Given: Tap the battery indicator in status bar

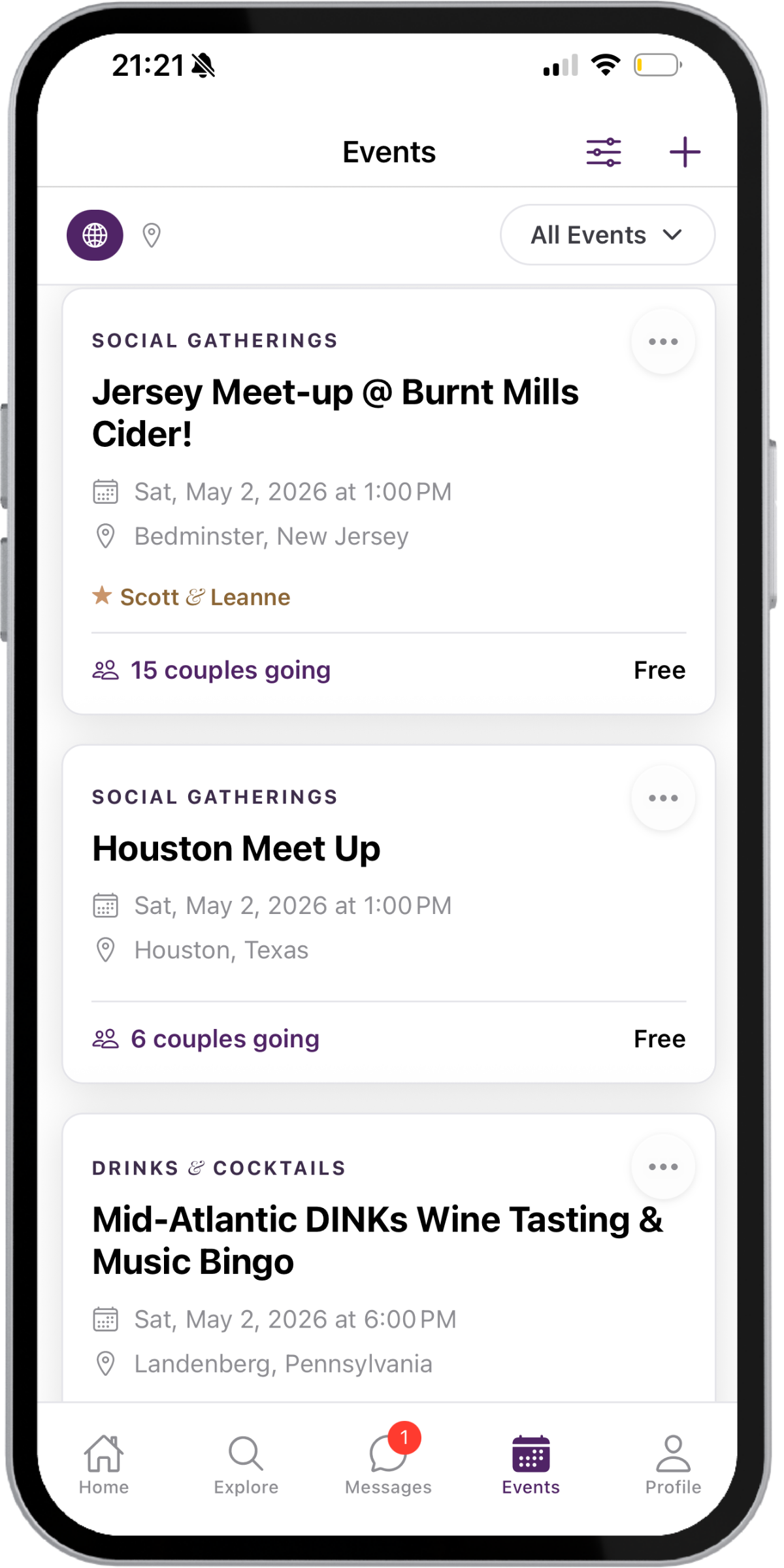Looking at the screenshot, I should (657, 64).
